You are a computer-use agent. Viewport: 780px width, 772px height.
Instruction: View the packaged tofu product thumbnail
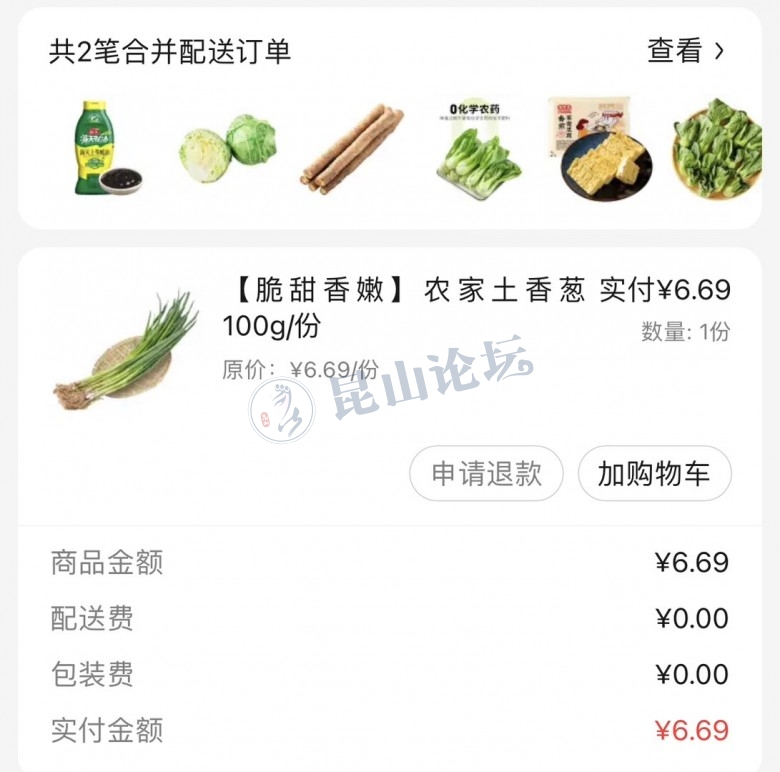[600, 148]
